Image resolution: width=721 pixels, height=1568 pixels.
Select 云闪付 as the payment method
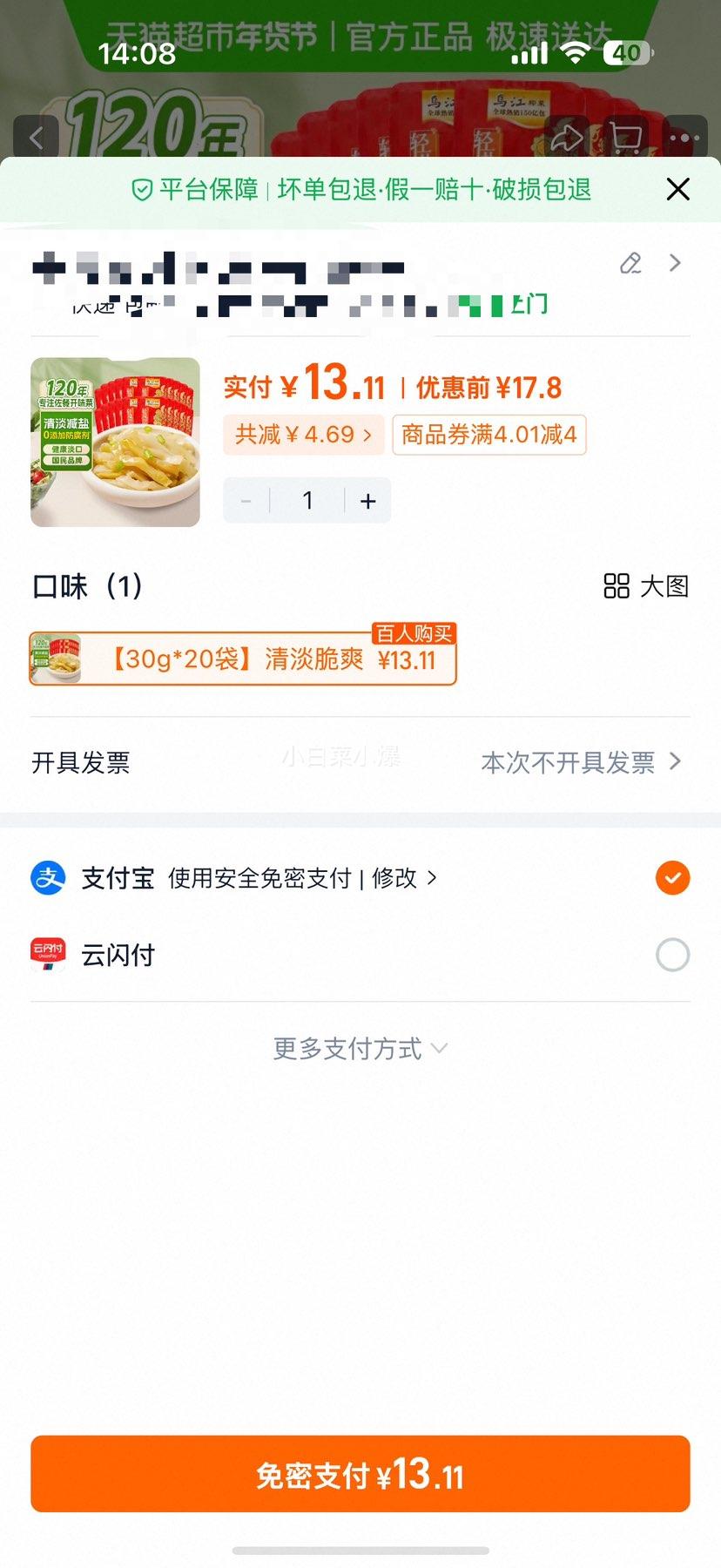[671, 954]
